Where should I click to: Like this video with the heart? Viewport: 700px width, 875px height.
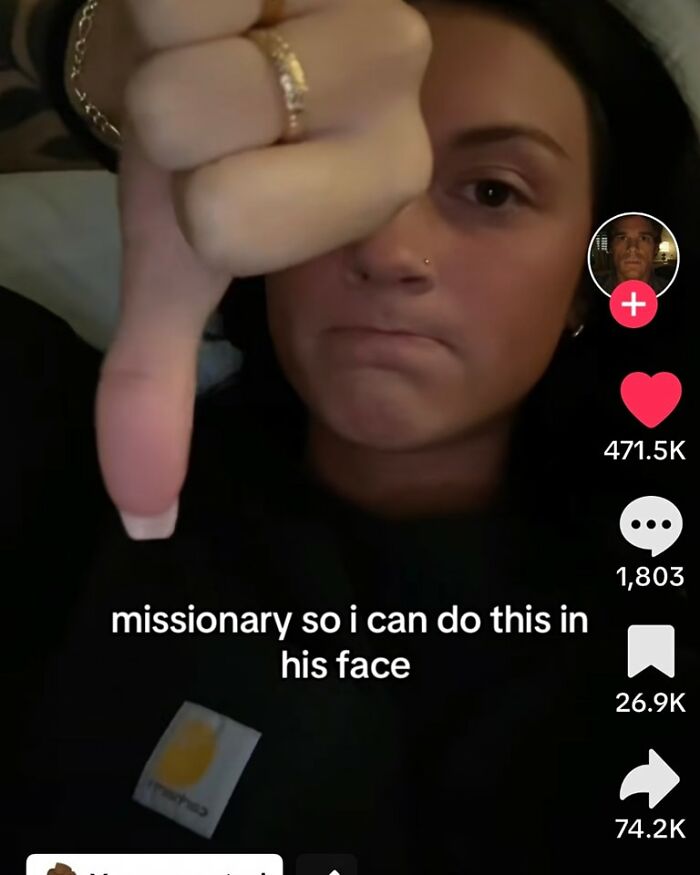(650, 401)
